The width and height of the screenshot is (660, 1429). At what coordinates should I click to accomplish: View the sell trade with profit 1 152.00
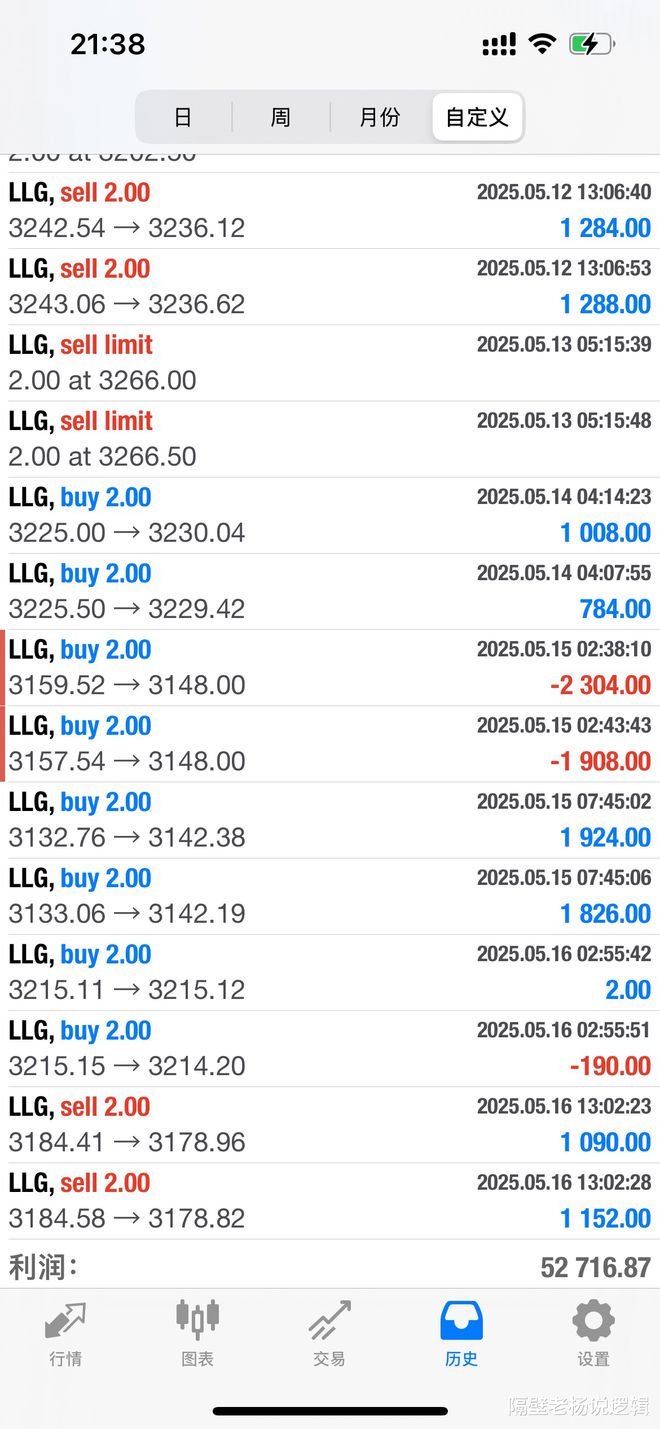point(330,1201)
